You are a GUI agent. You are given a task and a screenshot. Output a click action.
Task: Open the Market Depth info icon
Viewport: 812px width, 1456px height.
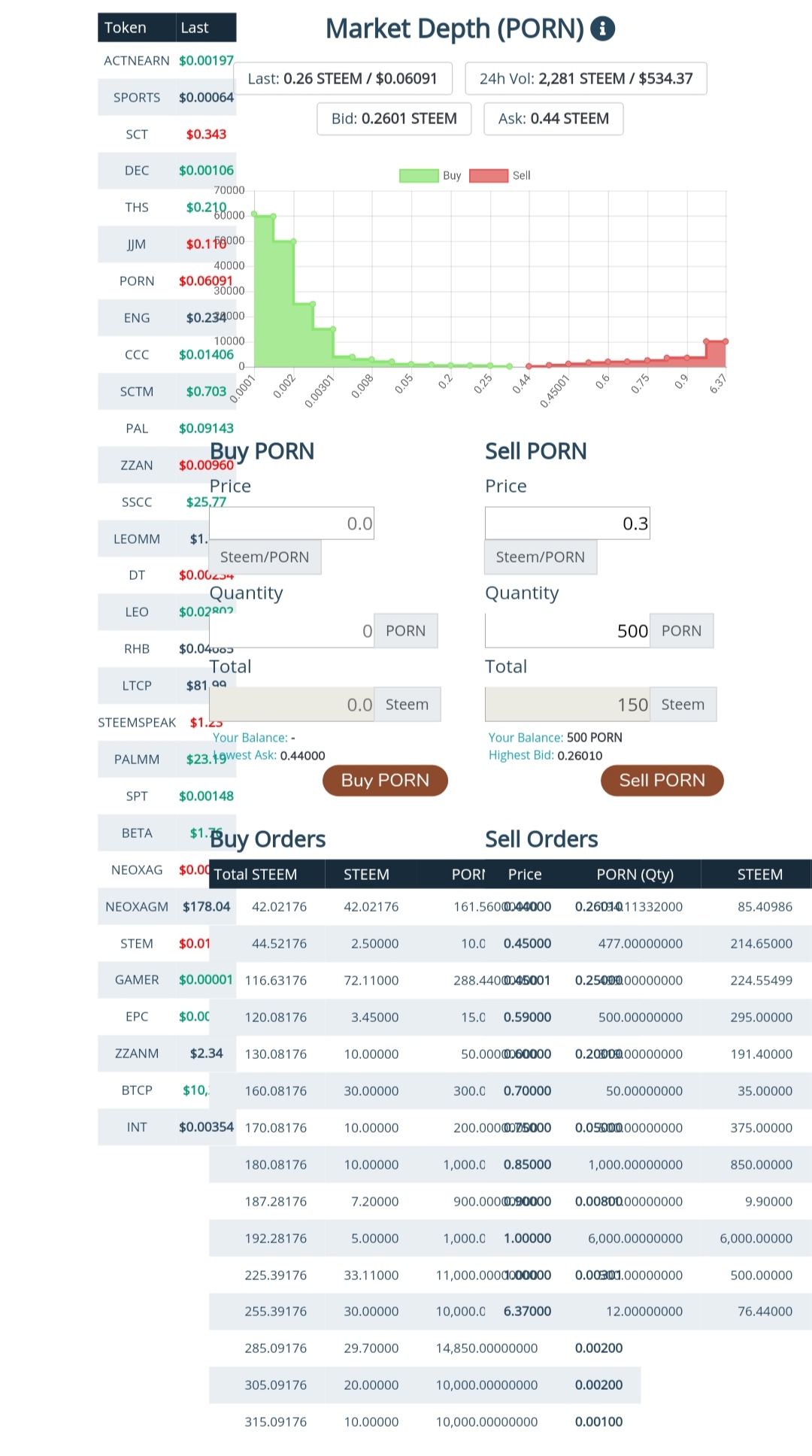(603, 29)
